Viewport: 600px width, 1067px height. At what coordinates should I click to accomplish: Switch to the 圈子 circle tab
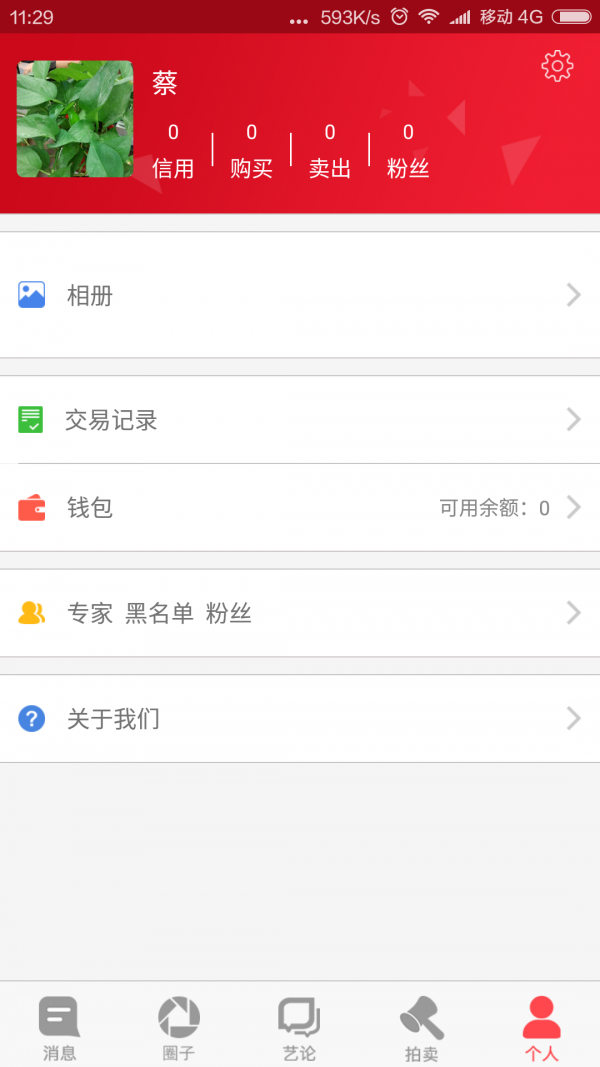pyautogui.click(x=179, y=1028)
